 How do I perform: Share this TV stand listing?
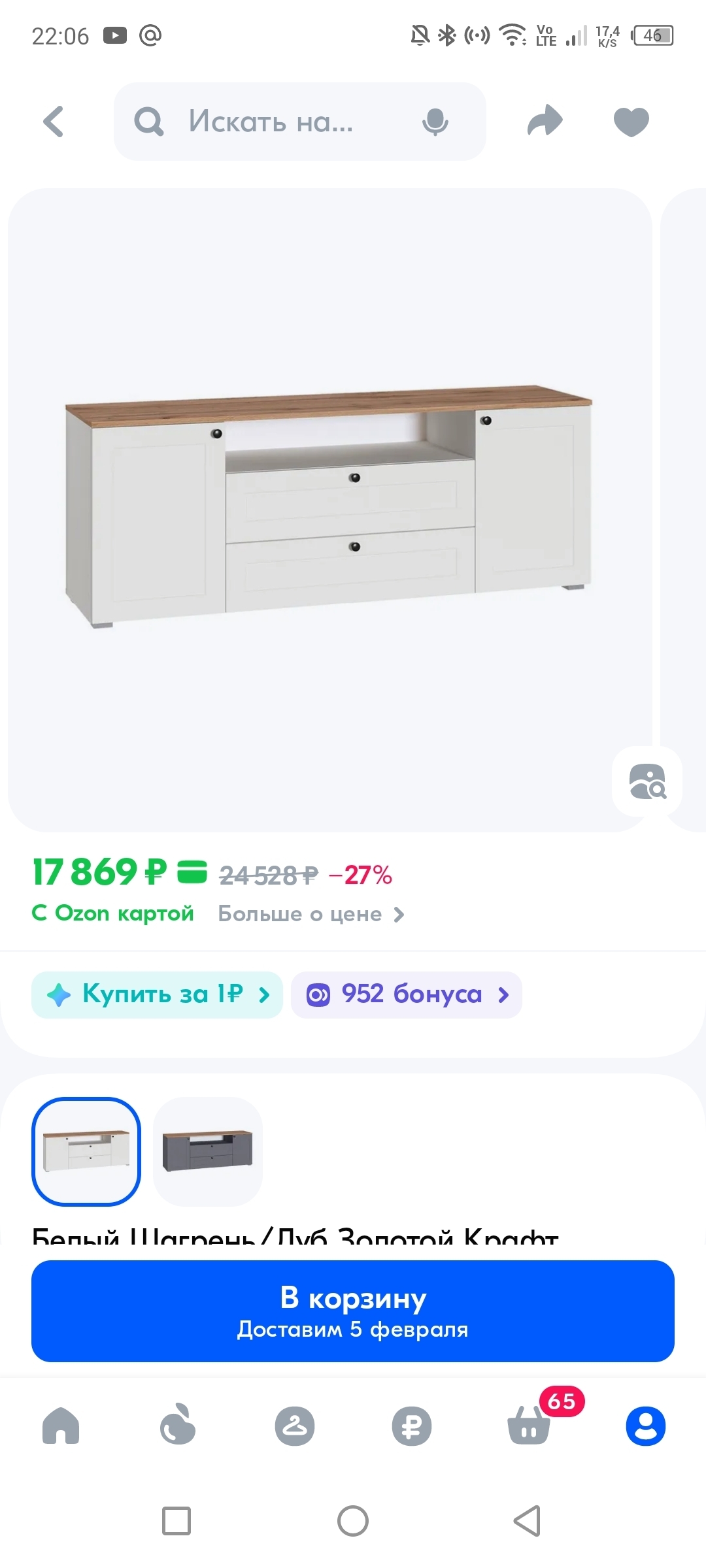pos(545,122)
